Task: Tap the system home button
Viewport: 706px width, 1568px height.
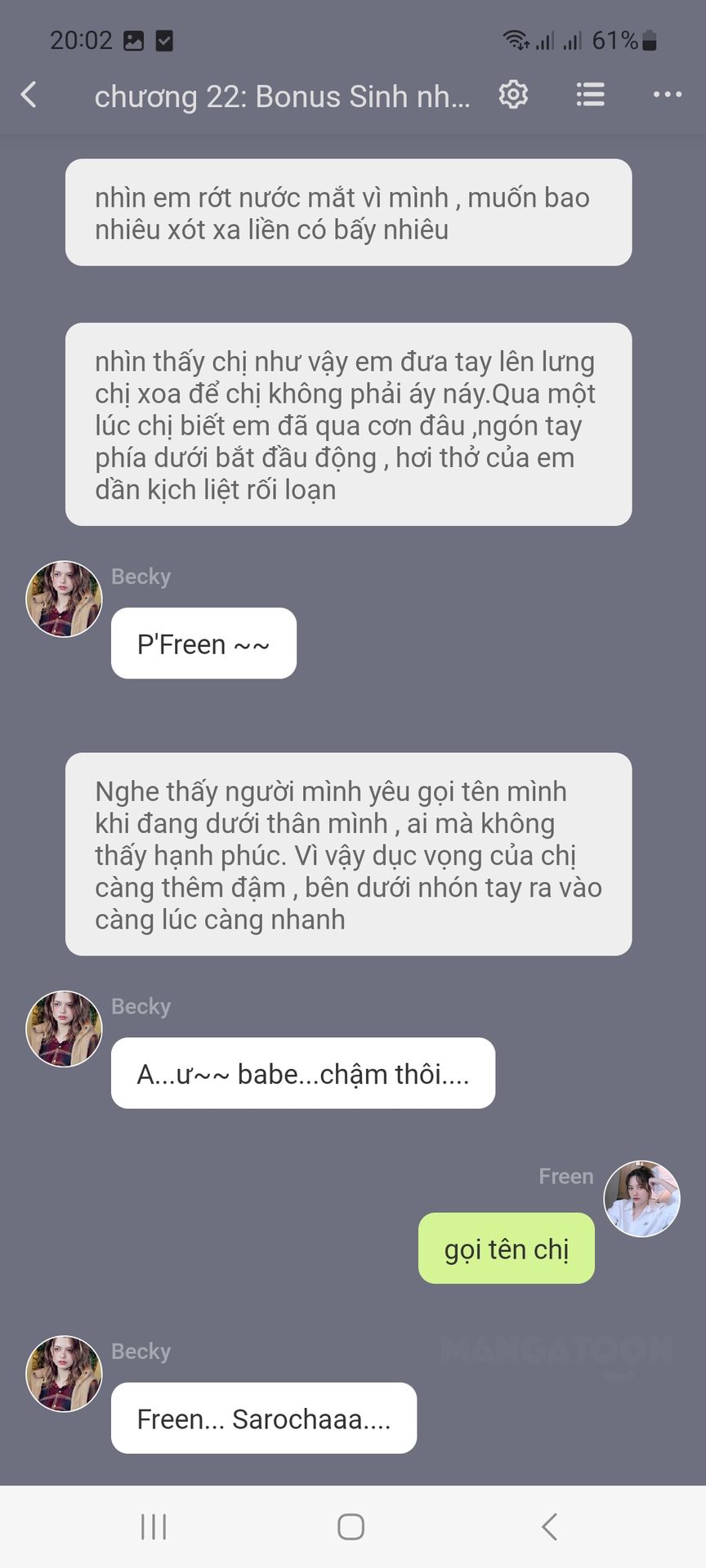Action: pyautogui.click(x=351, y=1526)
